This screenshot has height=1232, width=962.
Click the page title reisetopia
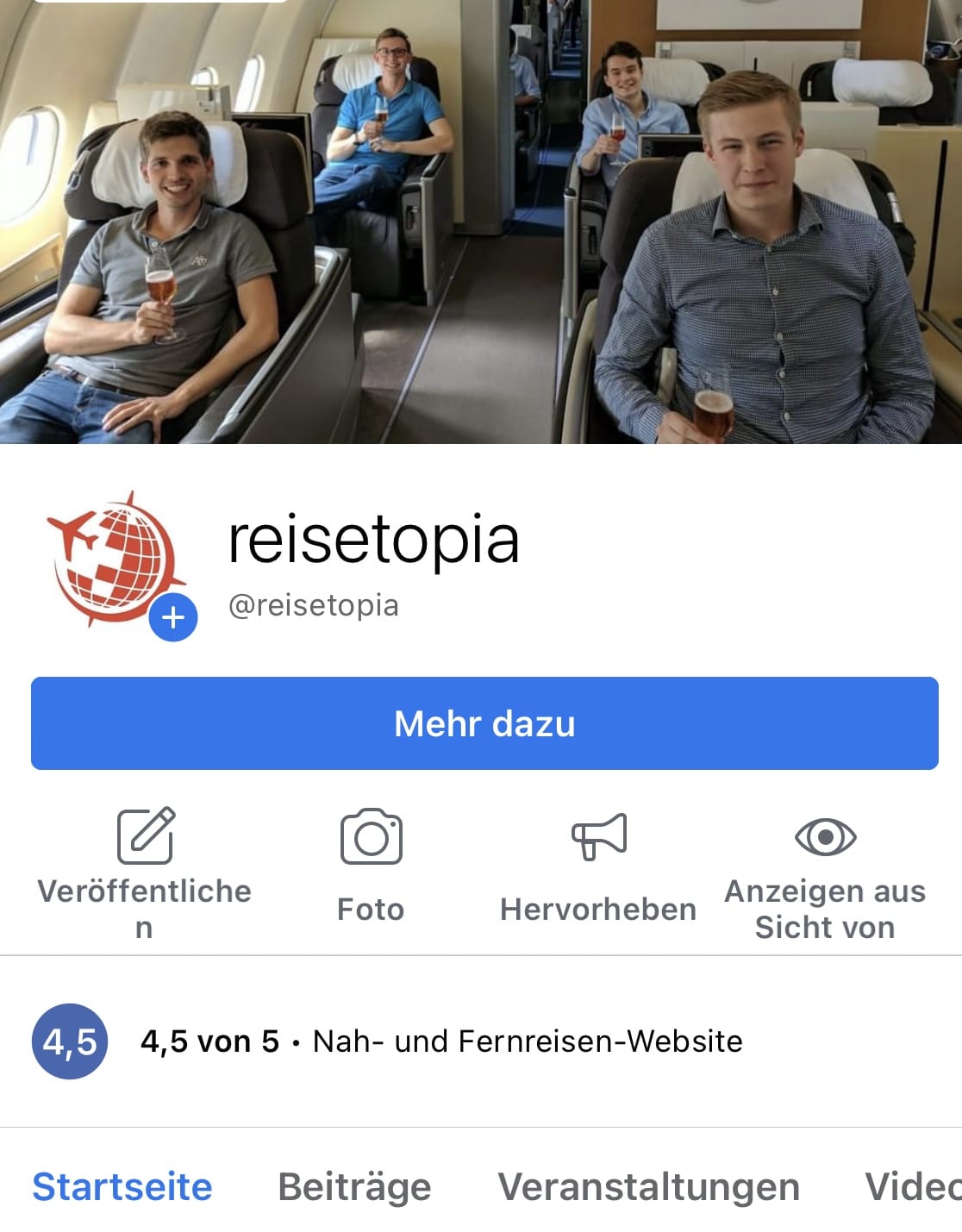click(373, 541)
